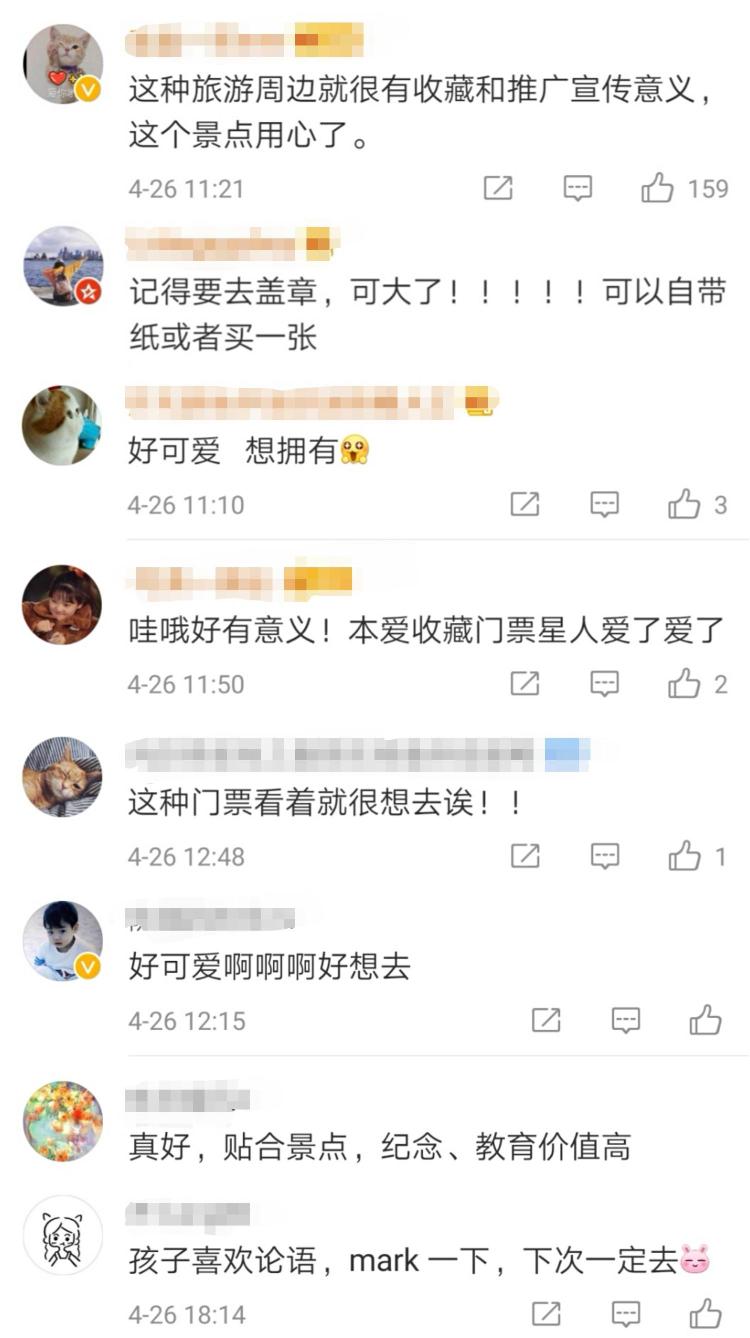Forward the comment posted at 4-26 11:10
This screenshot has width=750, height=1338.
point(525,505)
